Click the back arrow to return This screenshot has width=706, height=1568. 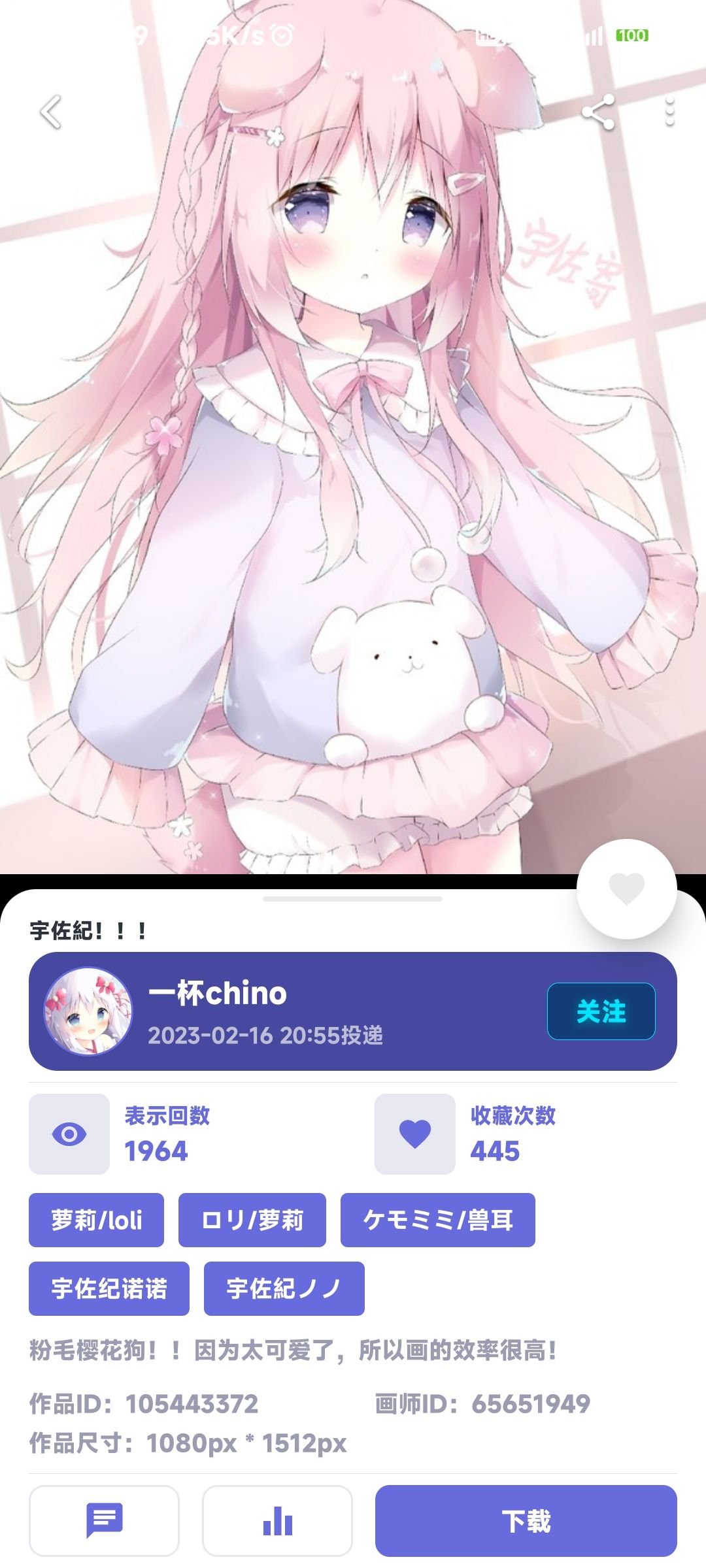click(x=49, y=112)
